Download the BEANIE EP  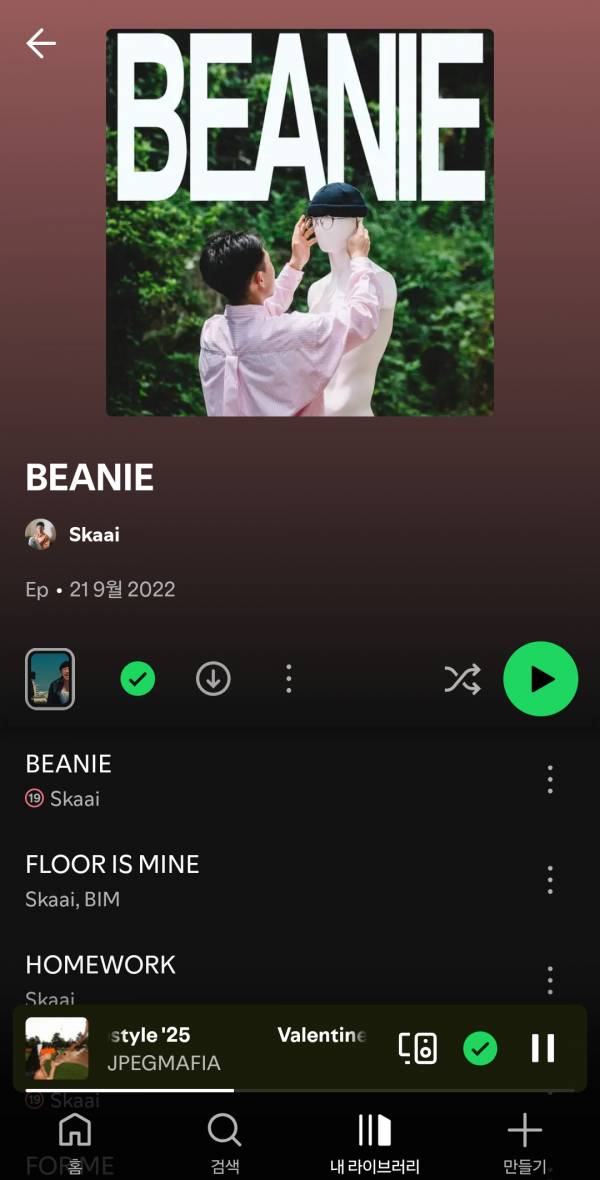213,679
